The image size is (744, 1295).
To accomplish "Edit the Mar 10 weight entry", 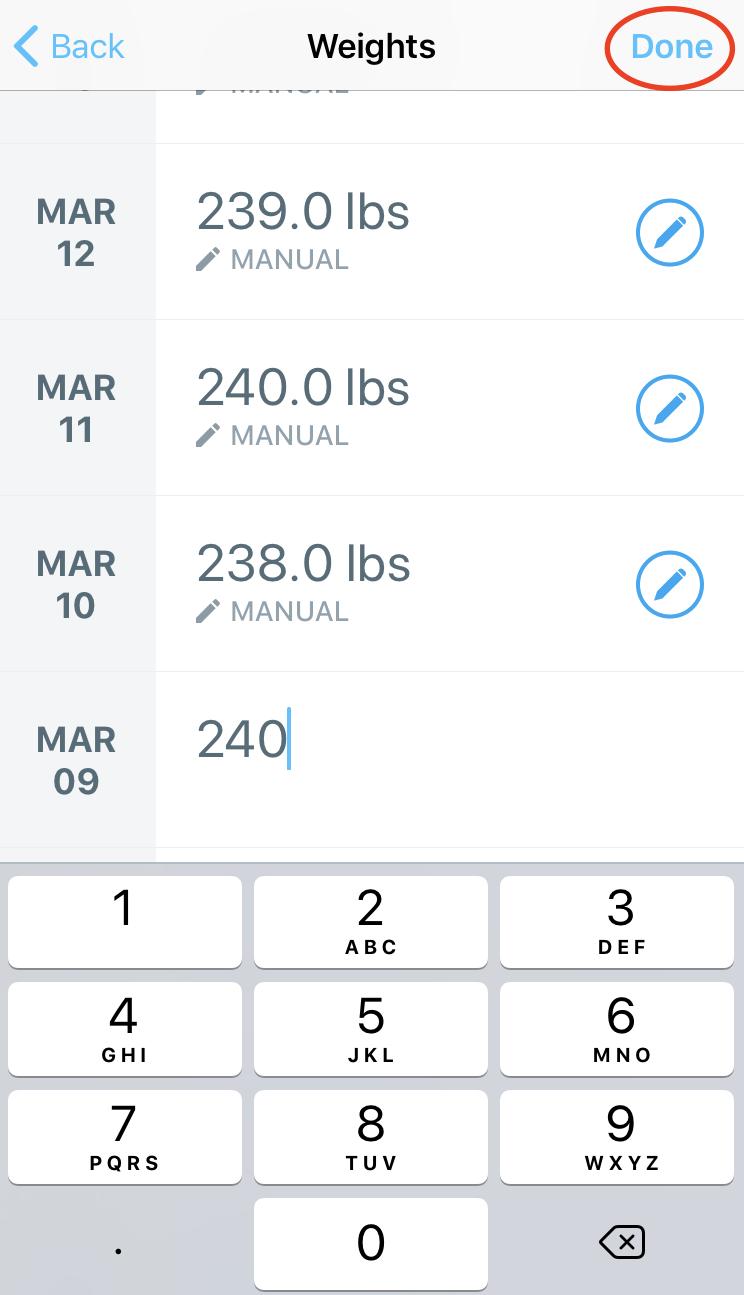I will (x=670, y=584).
